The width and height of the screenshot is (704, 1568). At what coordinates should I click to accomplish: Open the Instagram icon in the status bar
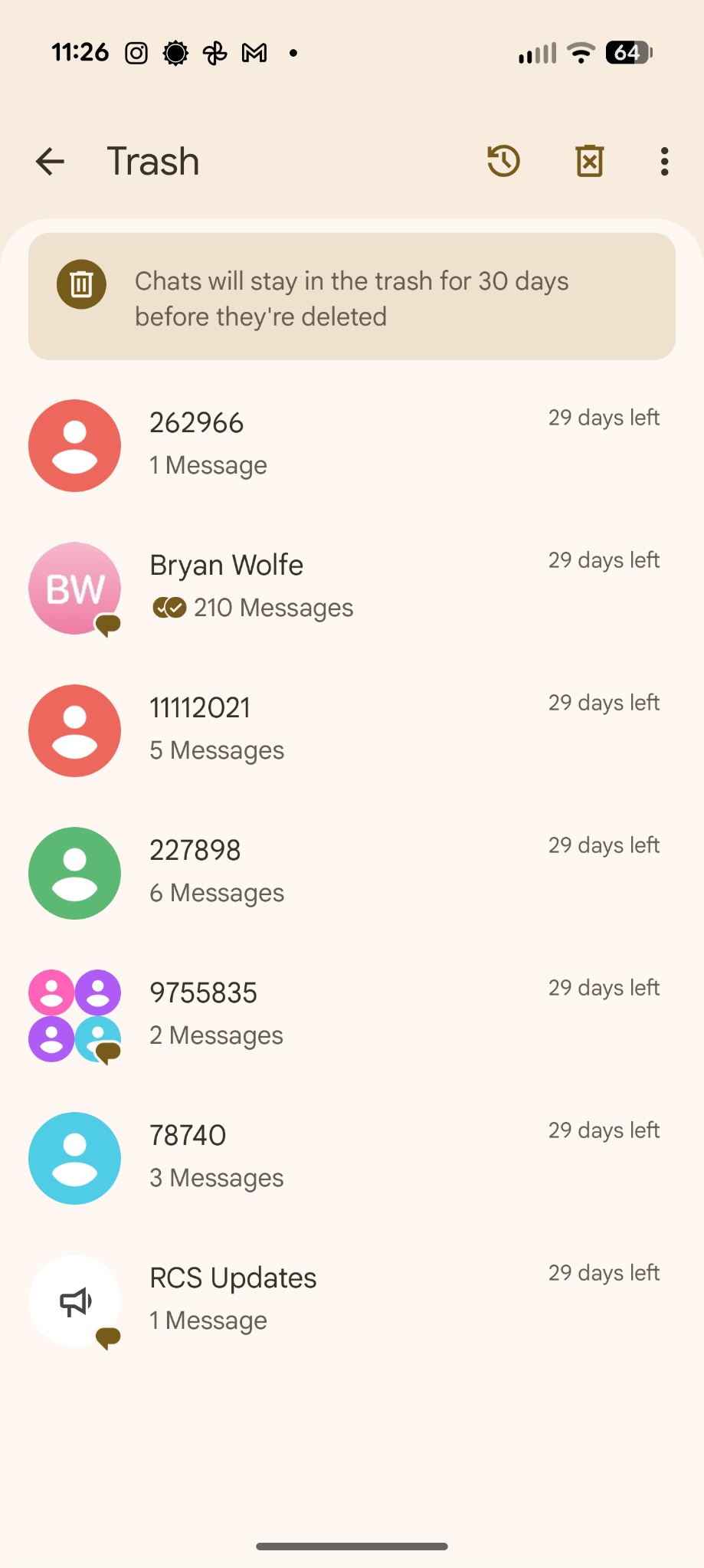(138, 52)
